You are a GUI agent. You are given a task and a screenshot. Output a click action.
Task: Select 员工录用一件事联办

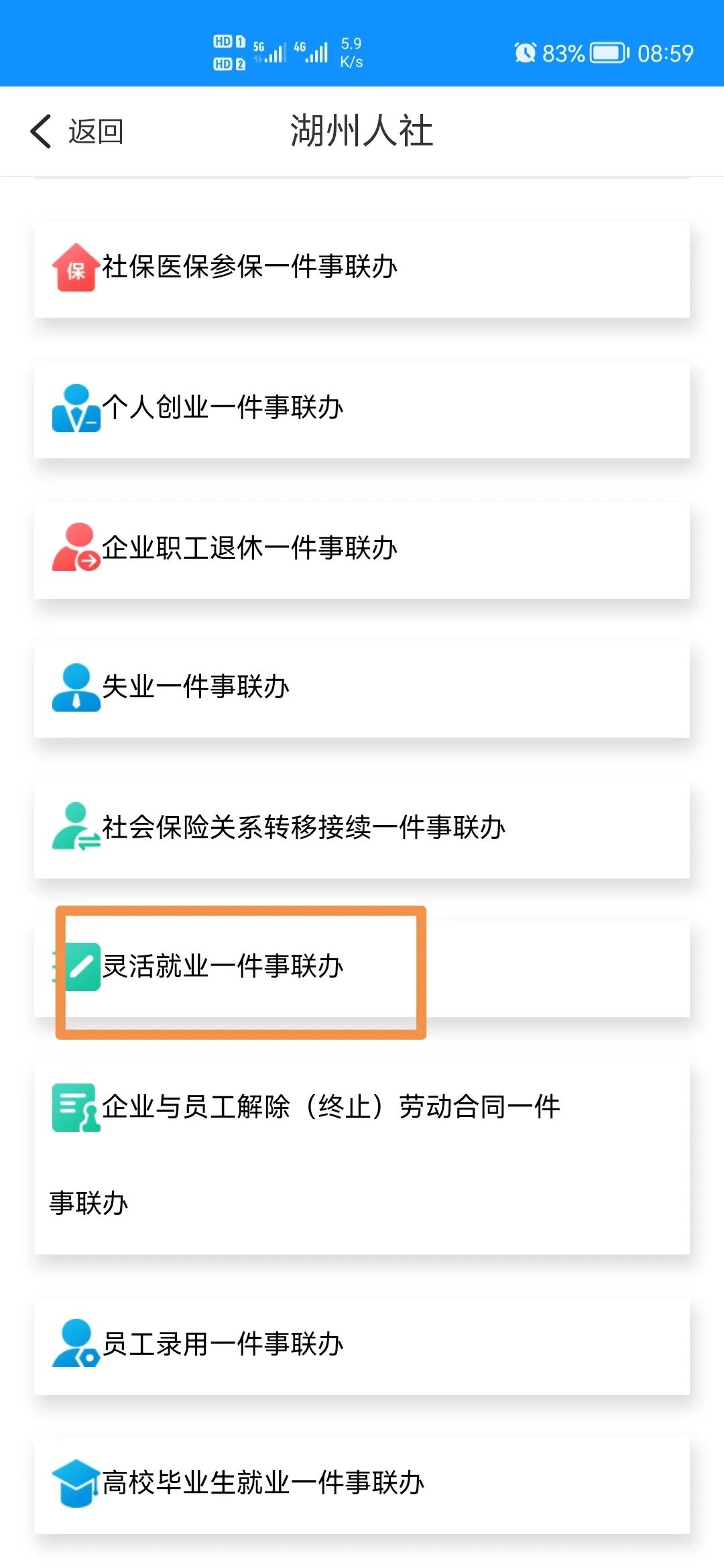point(362,1346)
